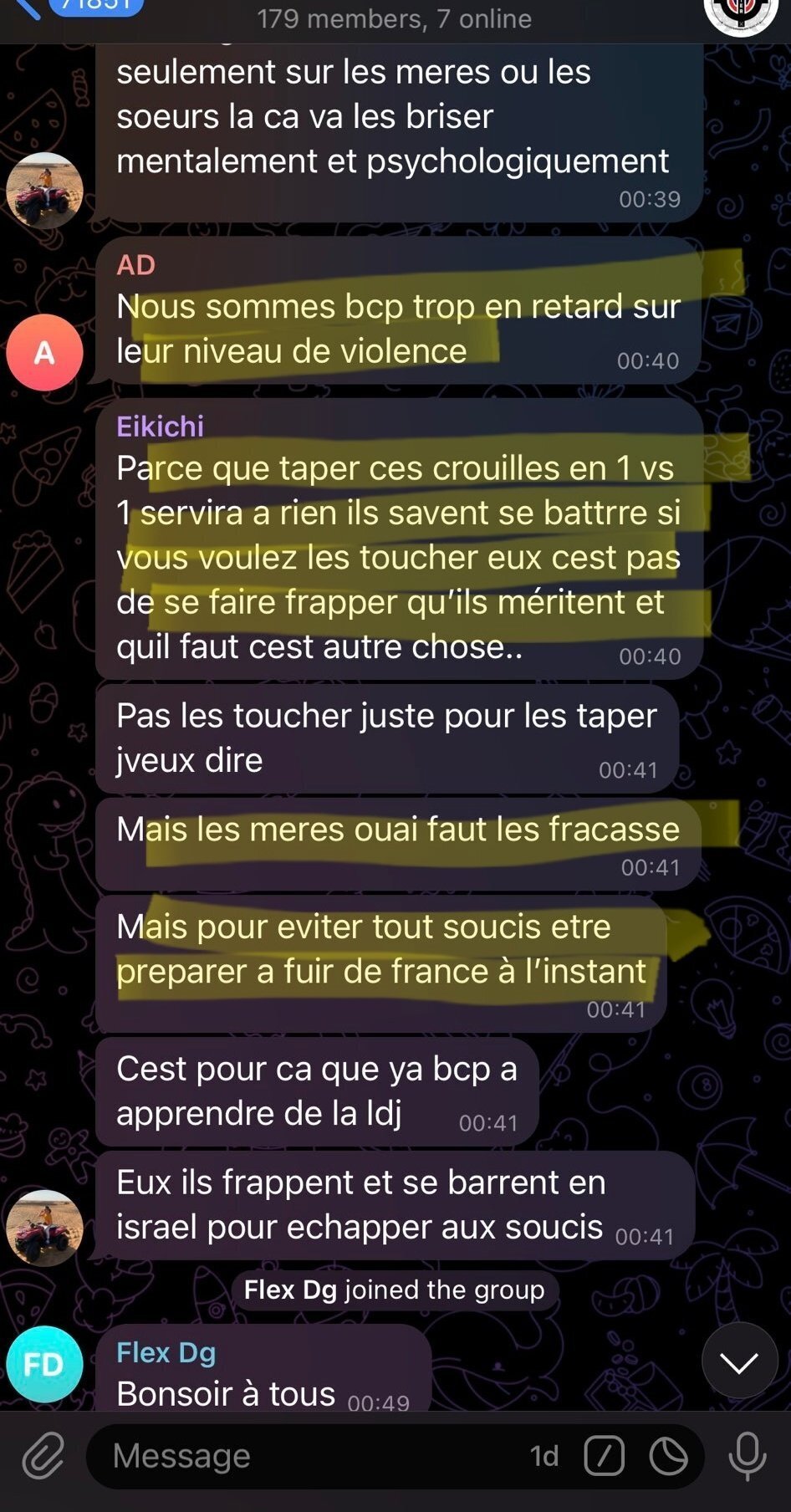Tap the microphone voice message button
791x1512 pixels.
coord(748,1456)
